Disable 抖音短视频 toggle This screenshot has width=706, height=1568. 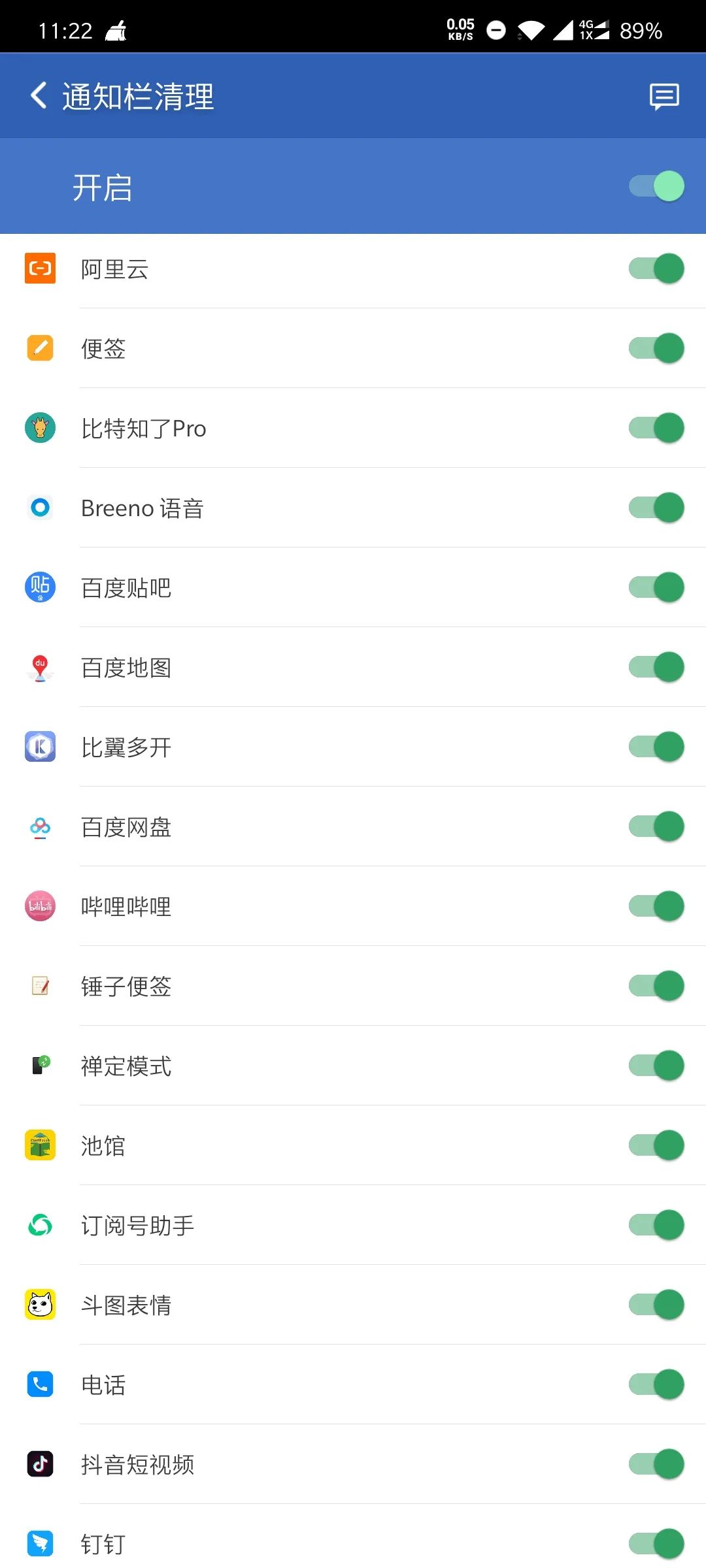pyautogui.click(x=656, y=1464)
